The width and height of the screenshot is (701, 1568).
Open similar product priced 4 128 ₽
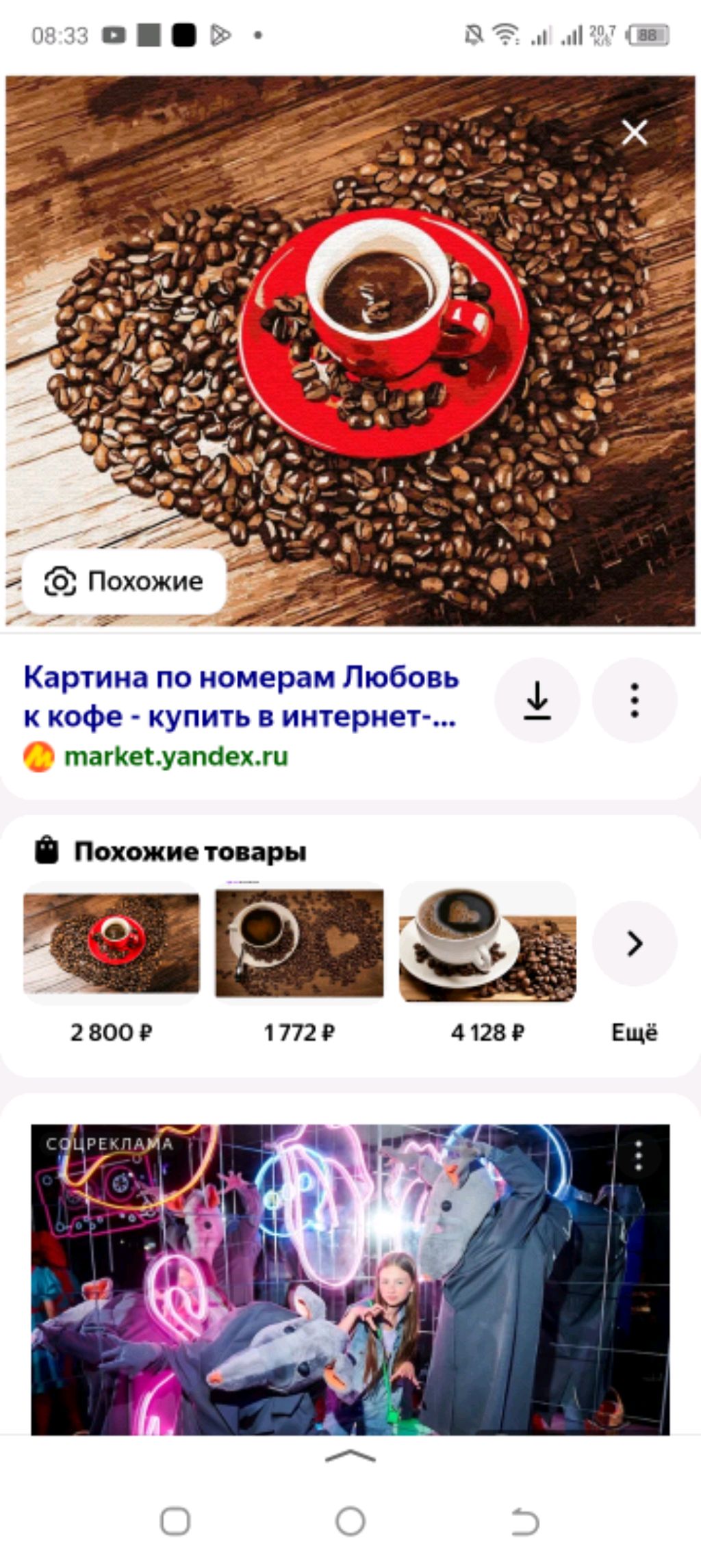(487, 944)
